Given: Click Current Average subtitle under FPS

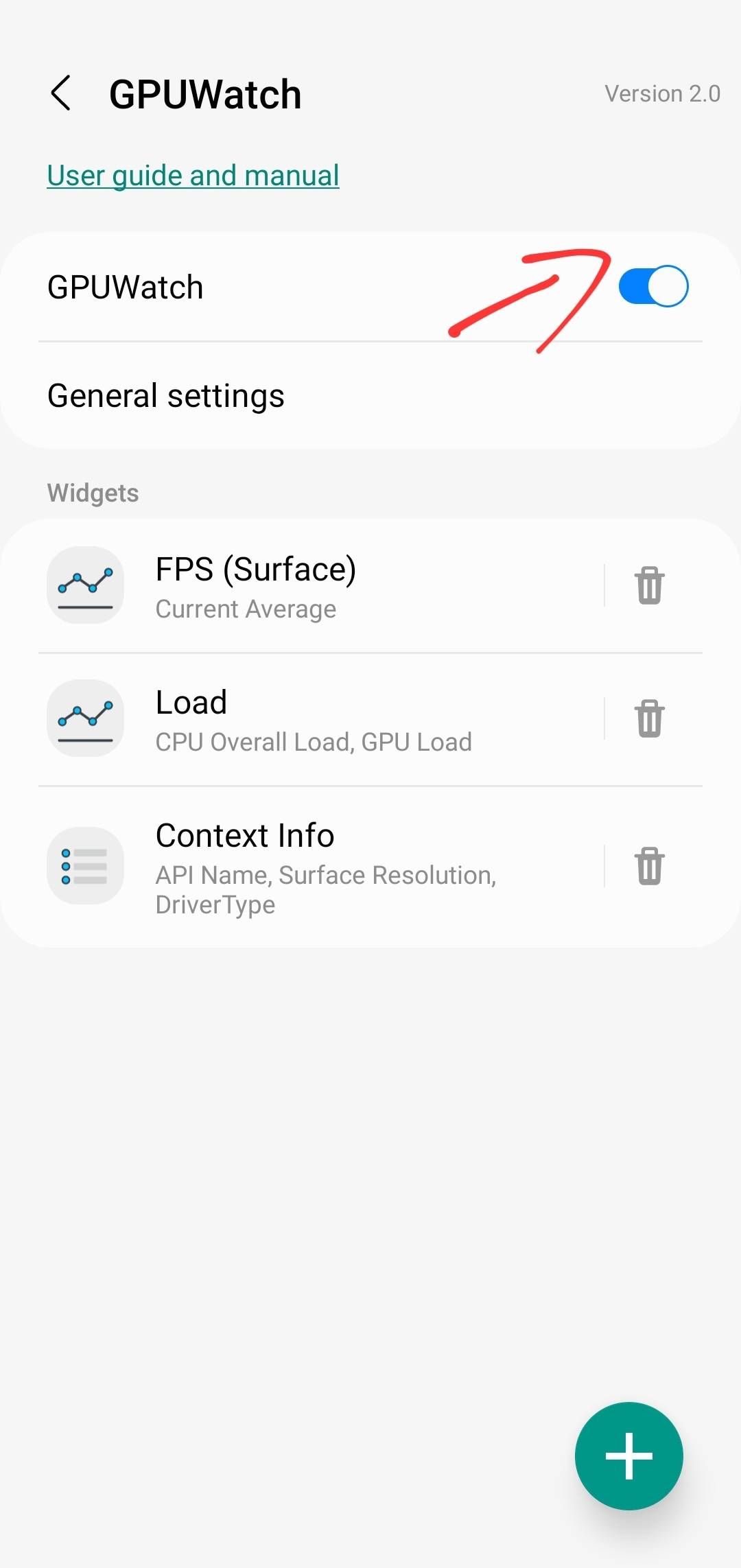Looking at the screenshot, I should click(245, 608).
